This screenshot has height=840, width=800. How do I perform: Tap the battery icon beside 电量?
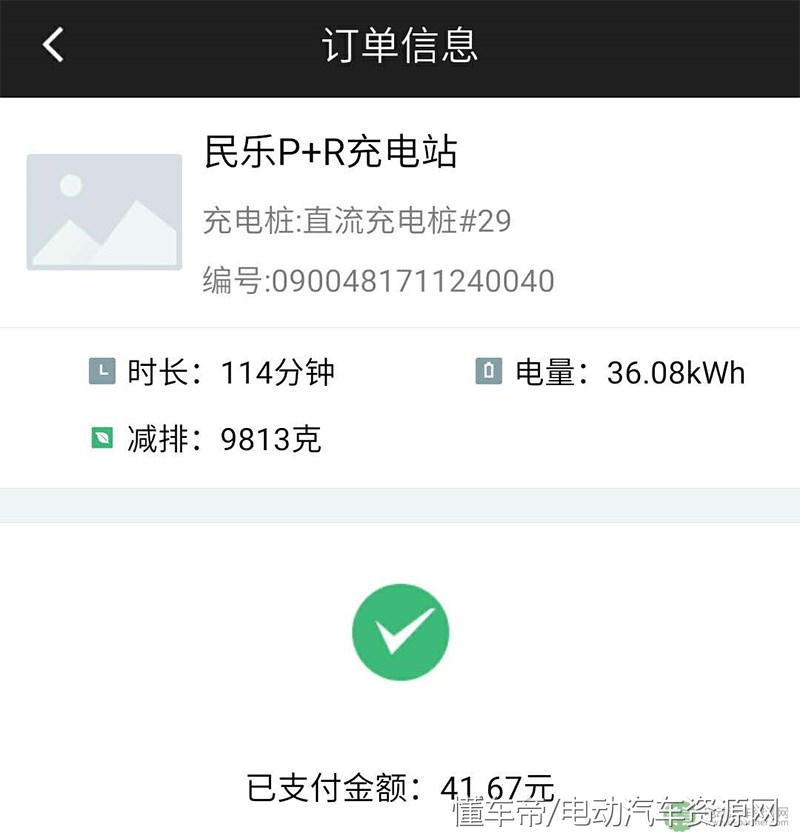tap(489, 371)
